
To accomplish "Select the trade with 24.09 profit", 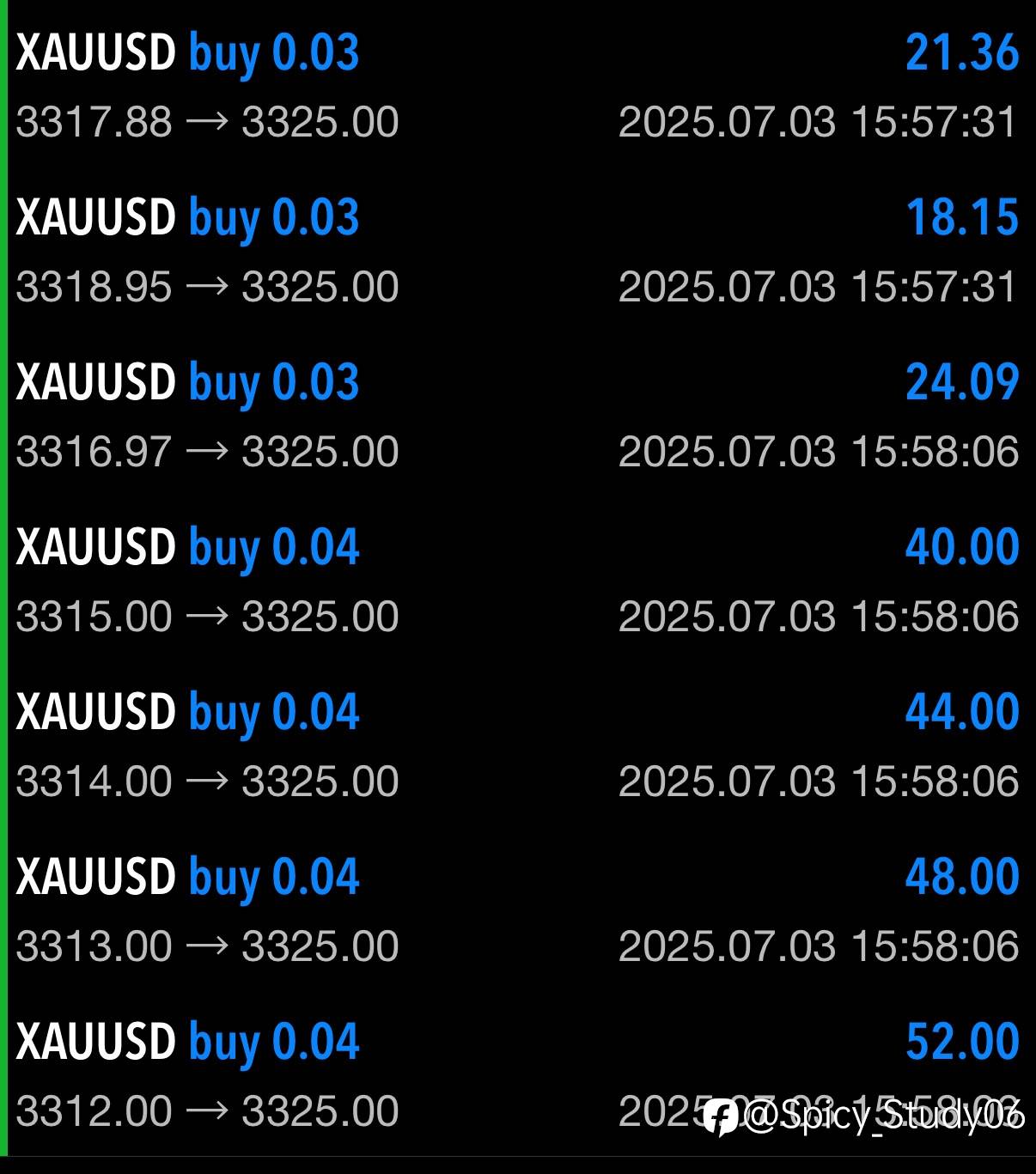I will [517, 416].
